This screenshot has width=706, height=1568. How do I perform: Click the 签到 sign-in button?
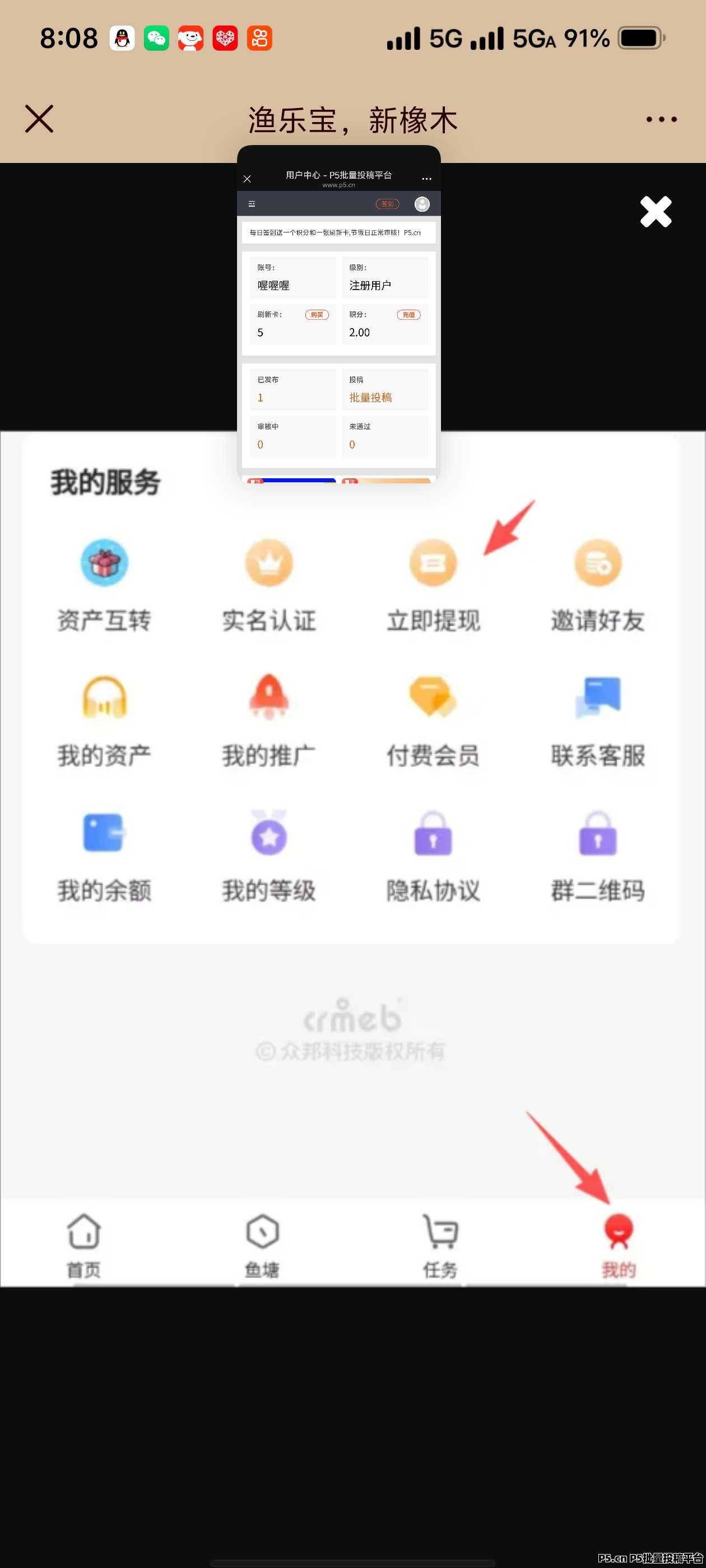(387, 204)
